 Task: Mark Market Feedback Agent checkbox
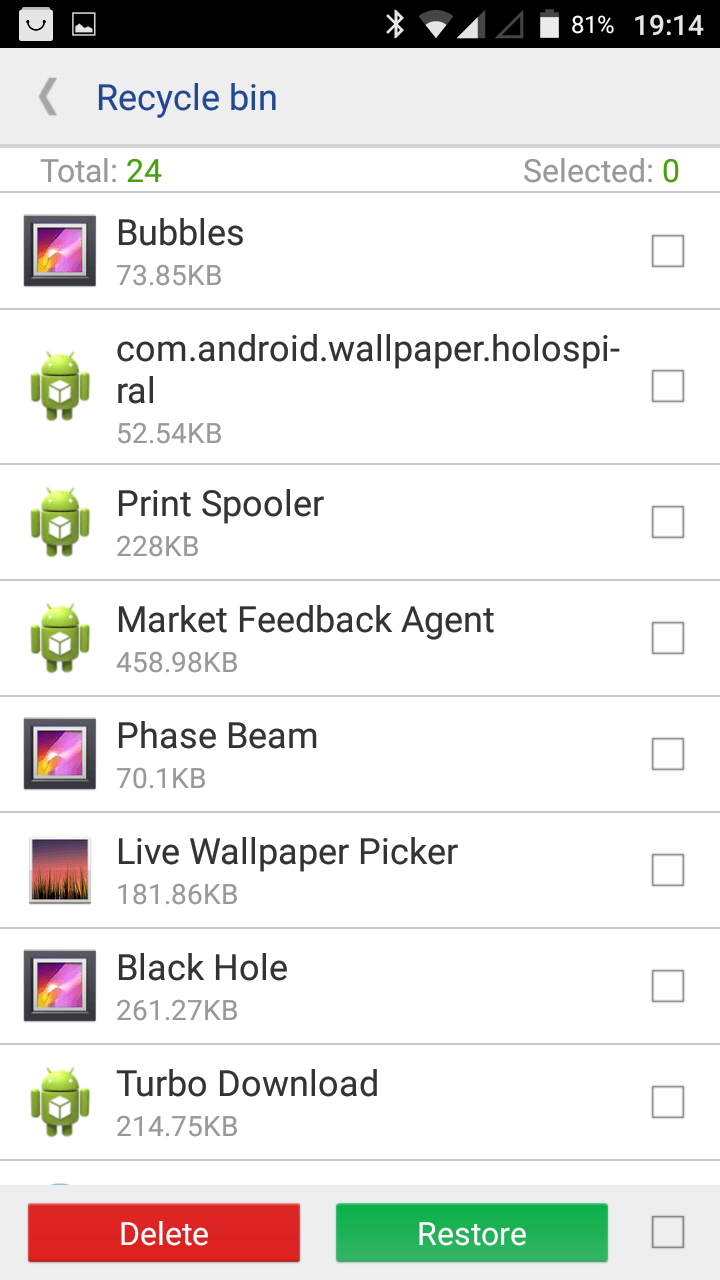coord(667,638)
